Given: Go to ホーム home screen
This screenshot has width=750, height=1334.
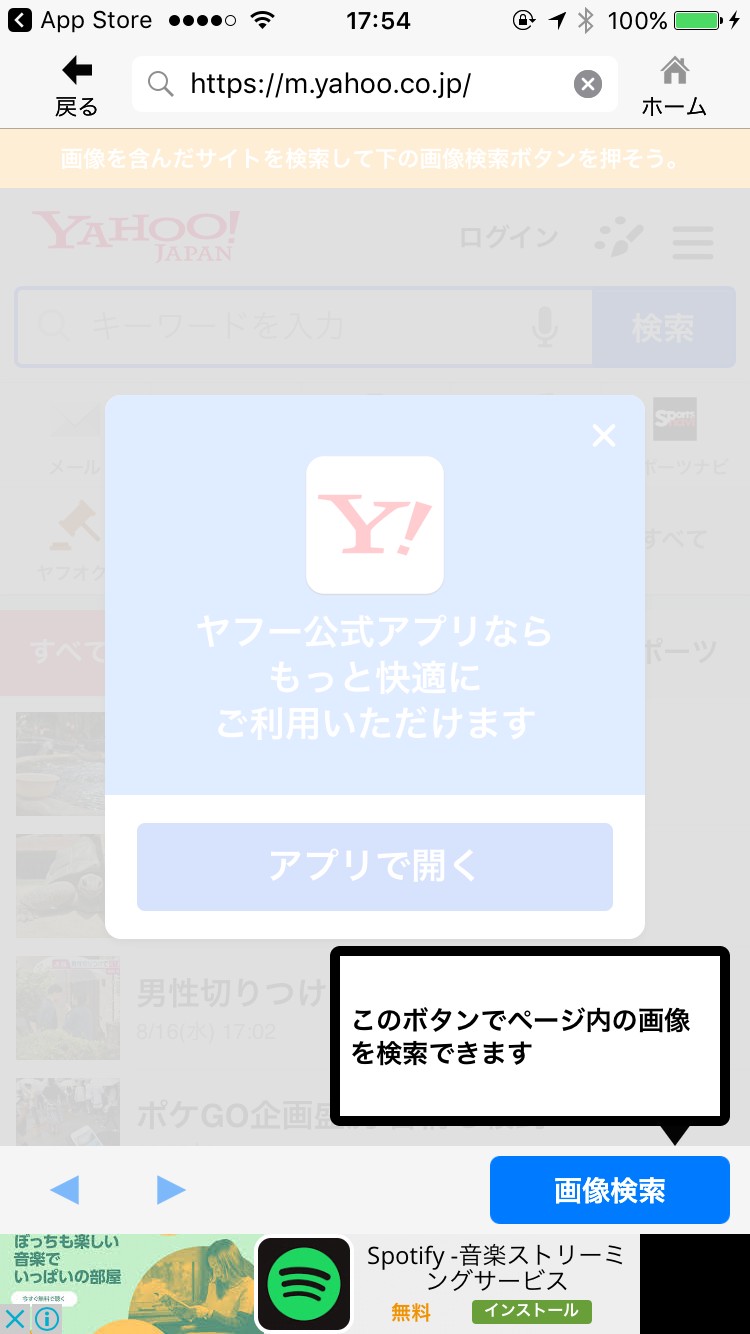Looking at the screenshot, I should (x=674, y=86).
